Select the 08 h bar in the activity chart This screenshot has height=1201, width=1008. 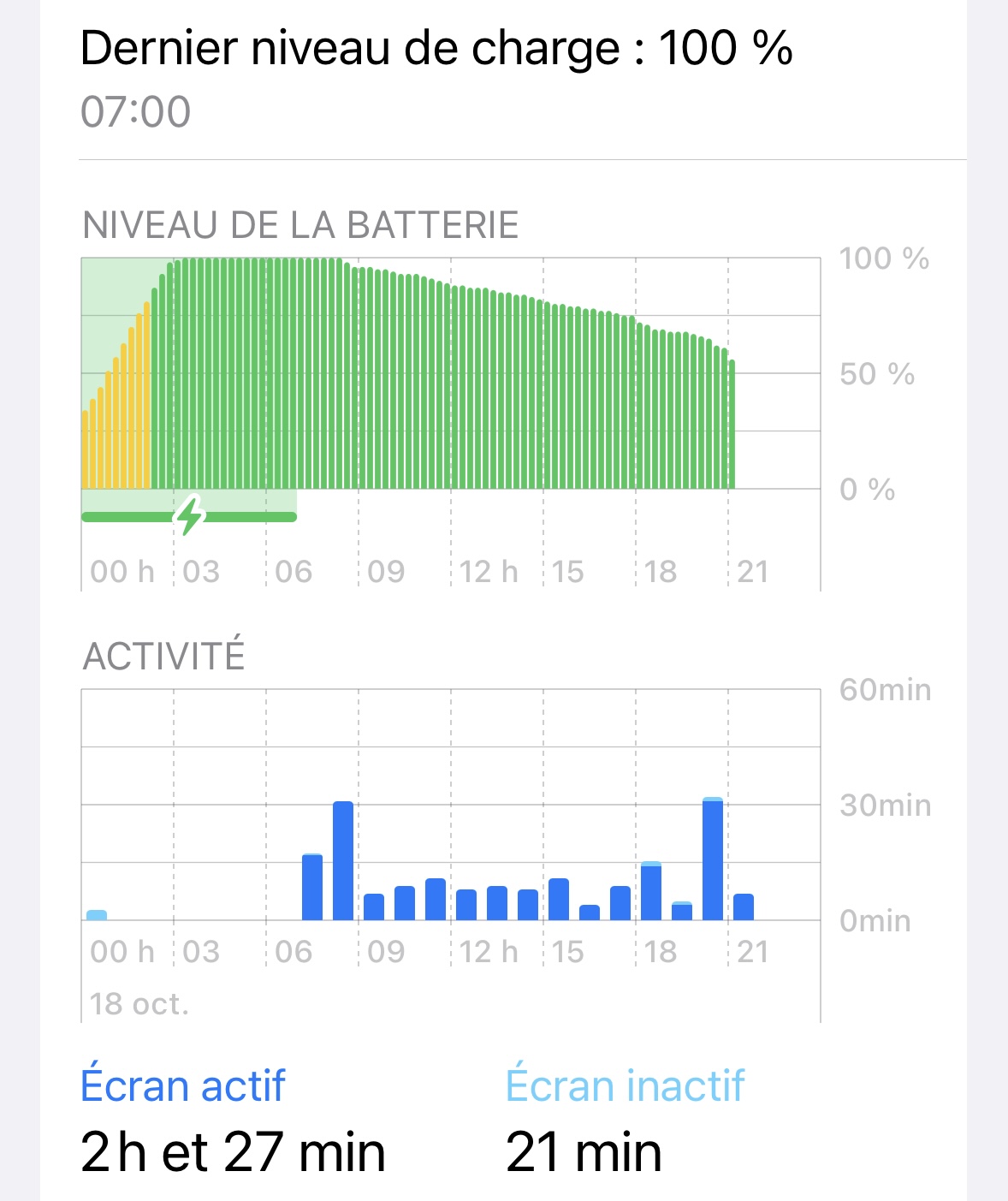click(x=343, y=860)
